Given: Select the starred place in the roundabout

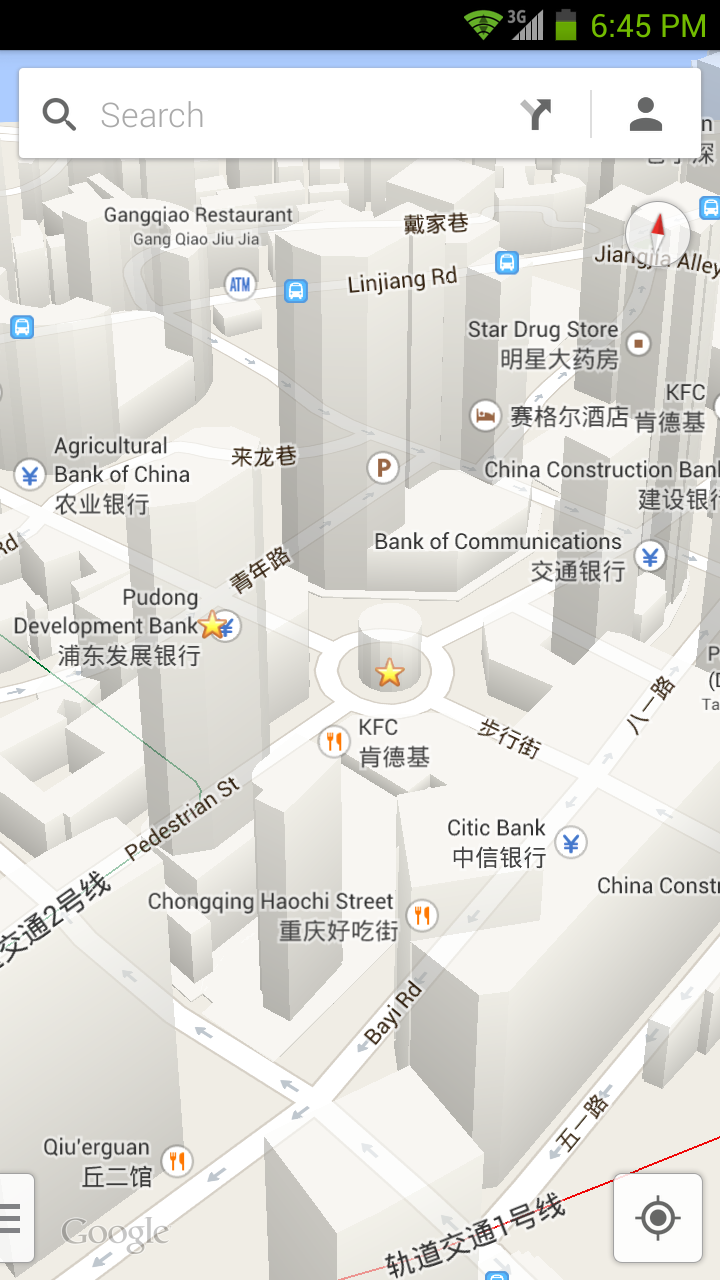Looking at the screenshot, I should click(x=389, y=673).
